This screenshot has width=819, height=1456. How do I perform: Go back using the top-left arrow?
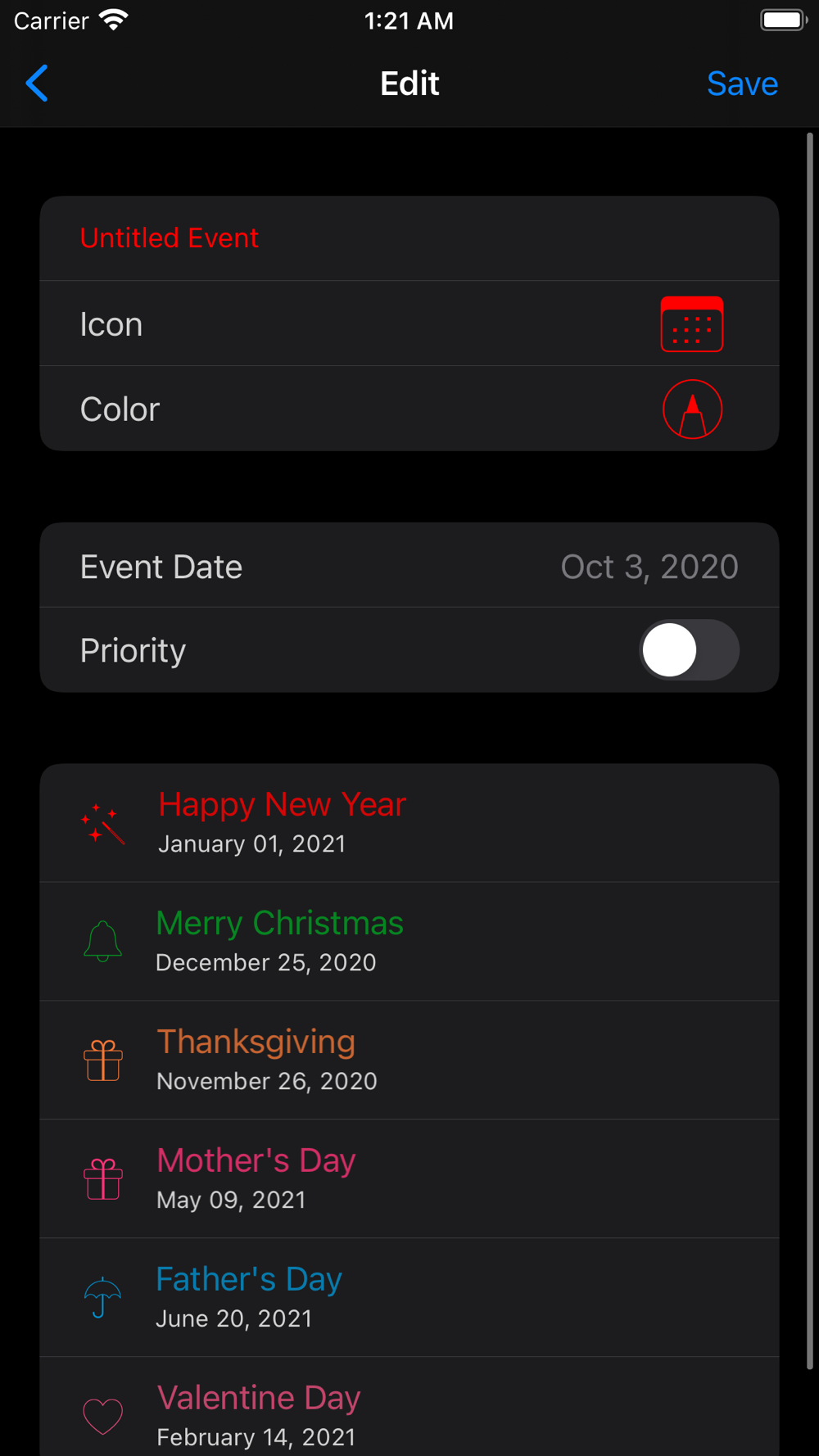(37, 84)
